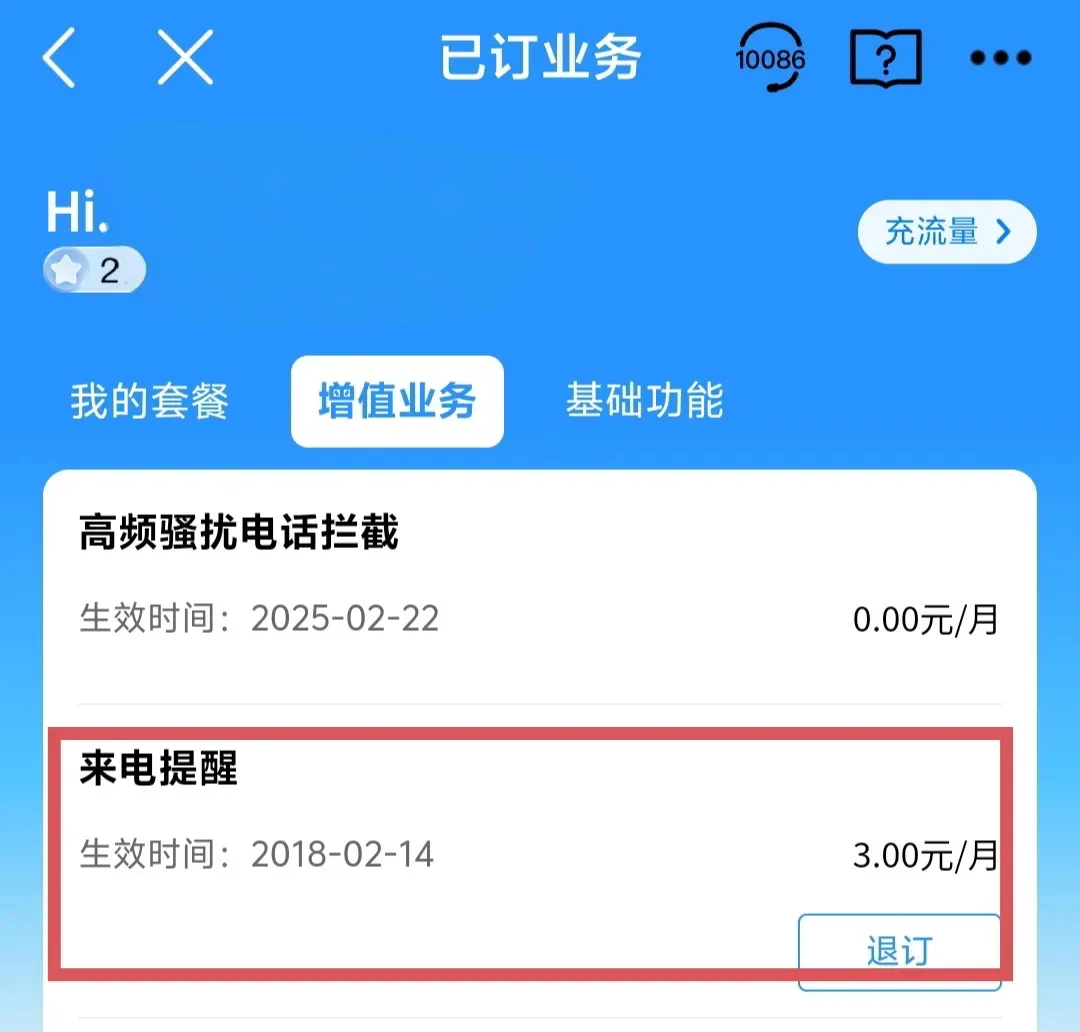The image size is (1080, 1032).
Task: Unsubscribe 来电提醒 with the 退订 button
Action: [x=899, y=951]
